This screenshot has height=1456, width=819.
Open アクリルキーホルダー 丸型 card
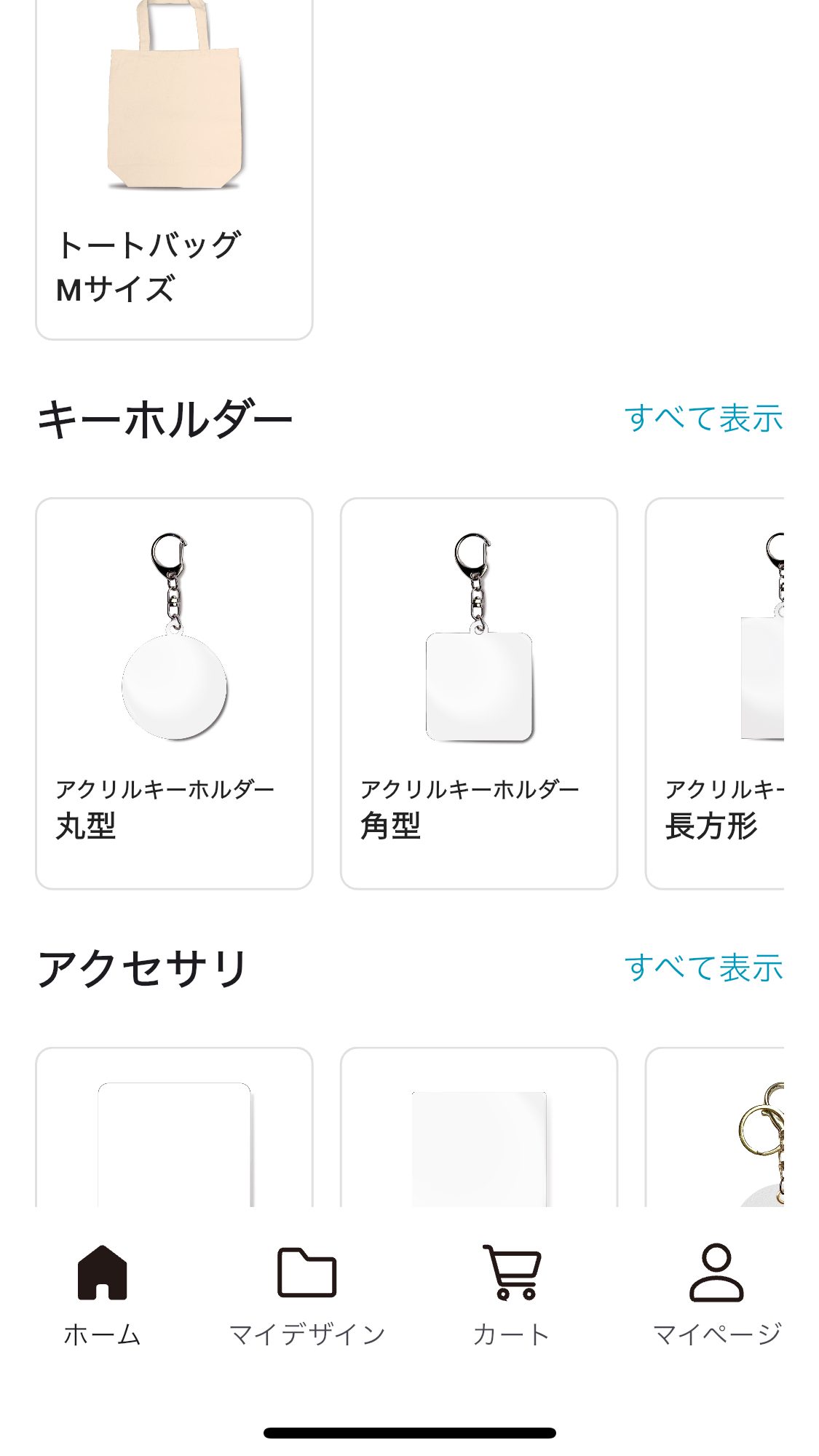tap(174, 693)
